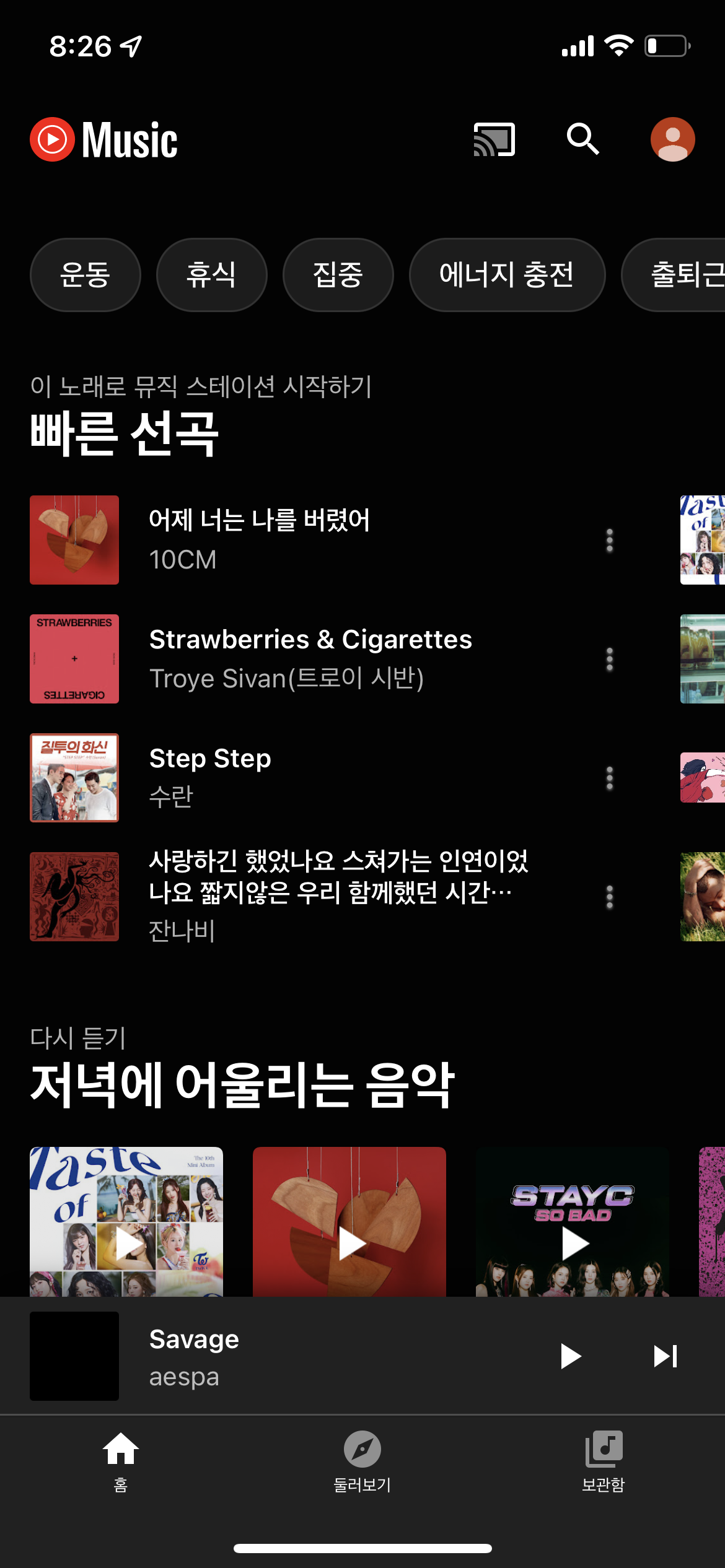Skip to next track in the mini player

pyautogui.click(x=665, y=1356)
